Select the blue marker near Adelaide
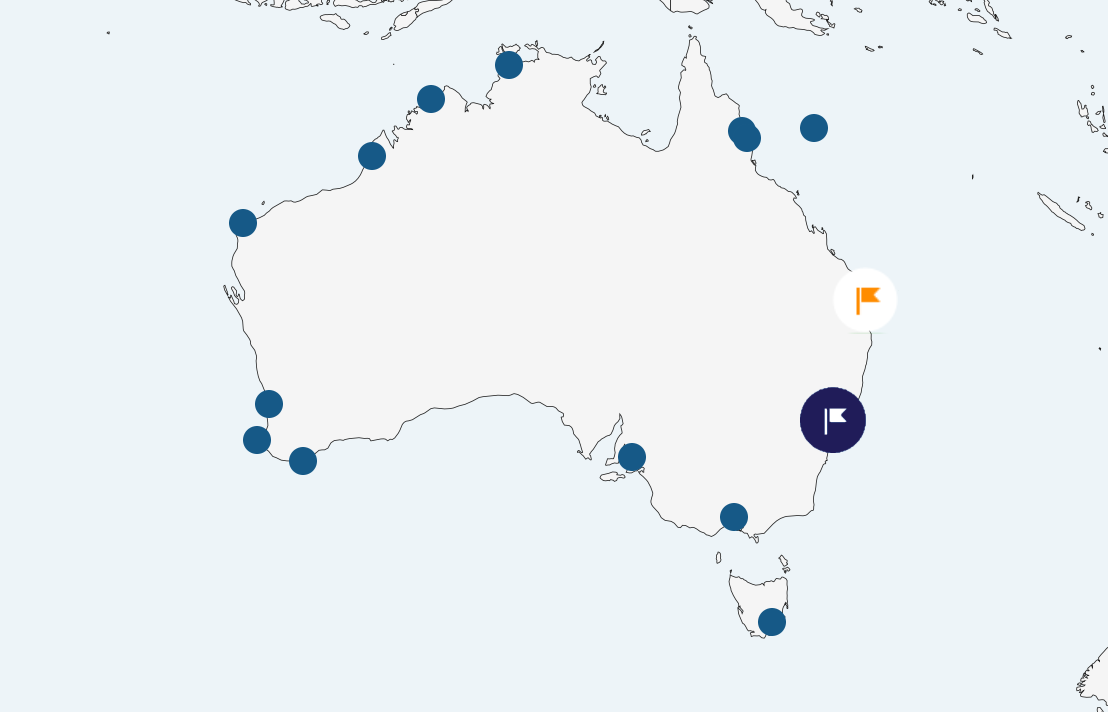The width and height of the screenshot is (1108, 712). (632, 457)
